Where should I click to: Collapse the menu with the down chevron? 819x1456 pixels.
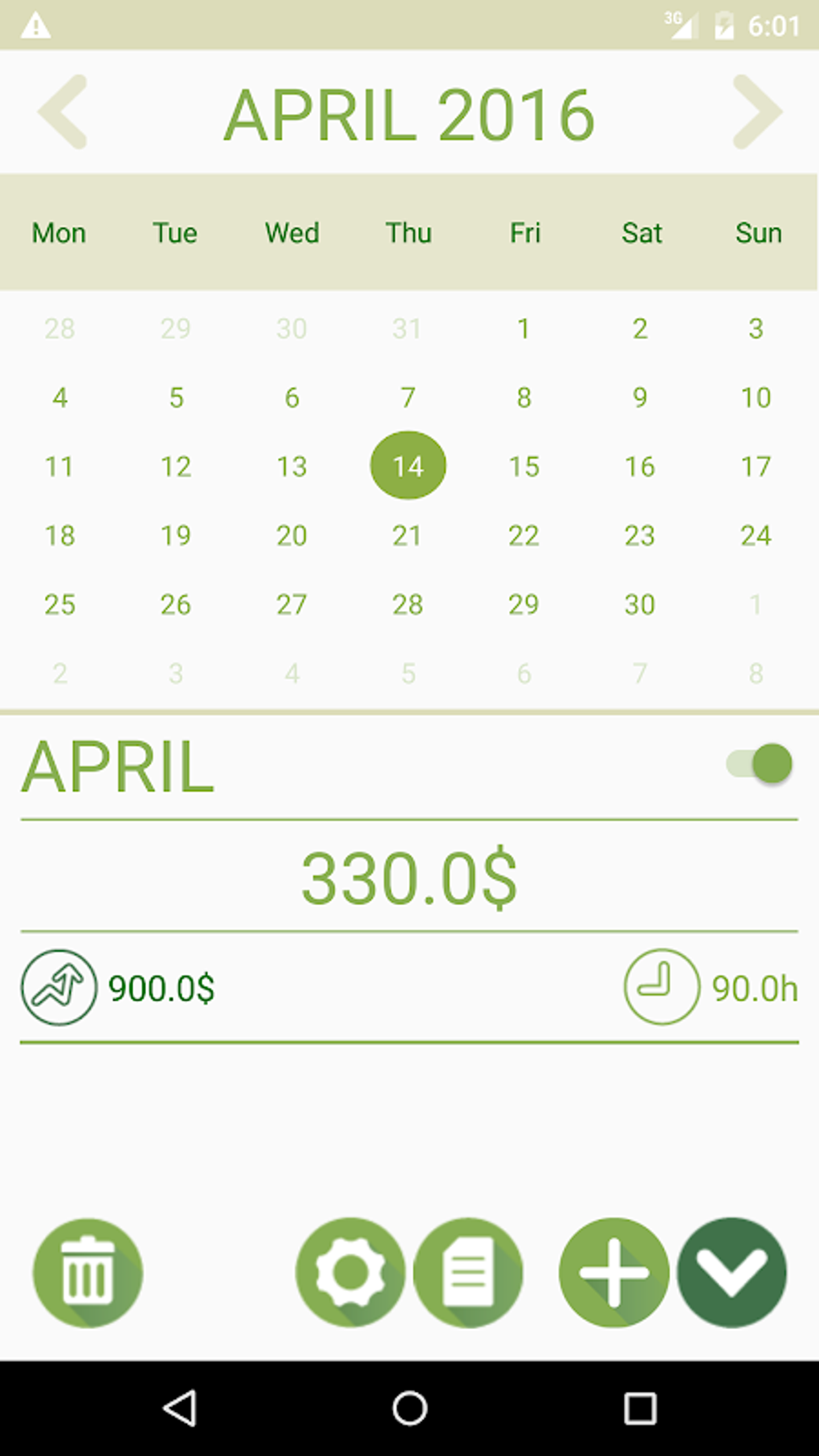[x=731, y=1273]
